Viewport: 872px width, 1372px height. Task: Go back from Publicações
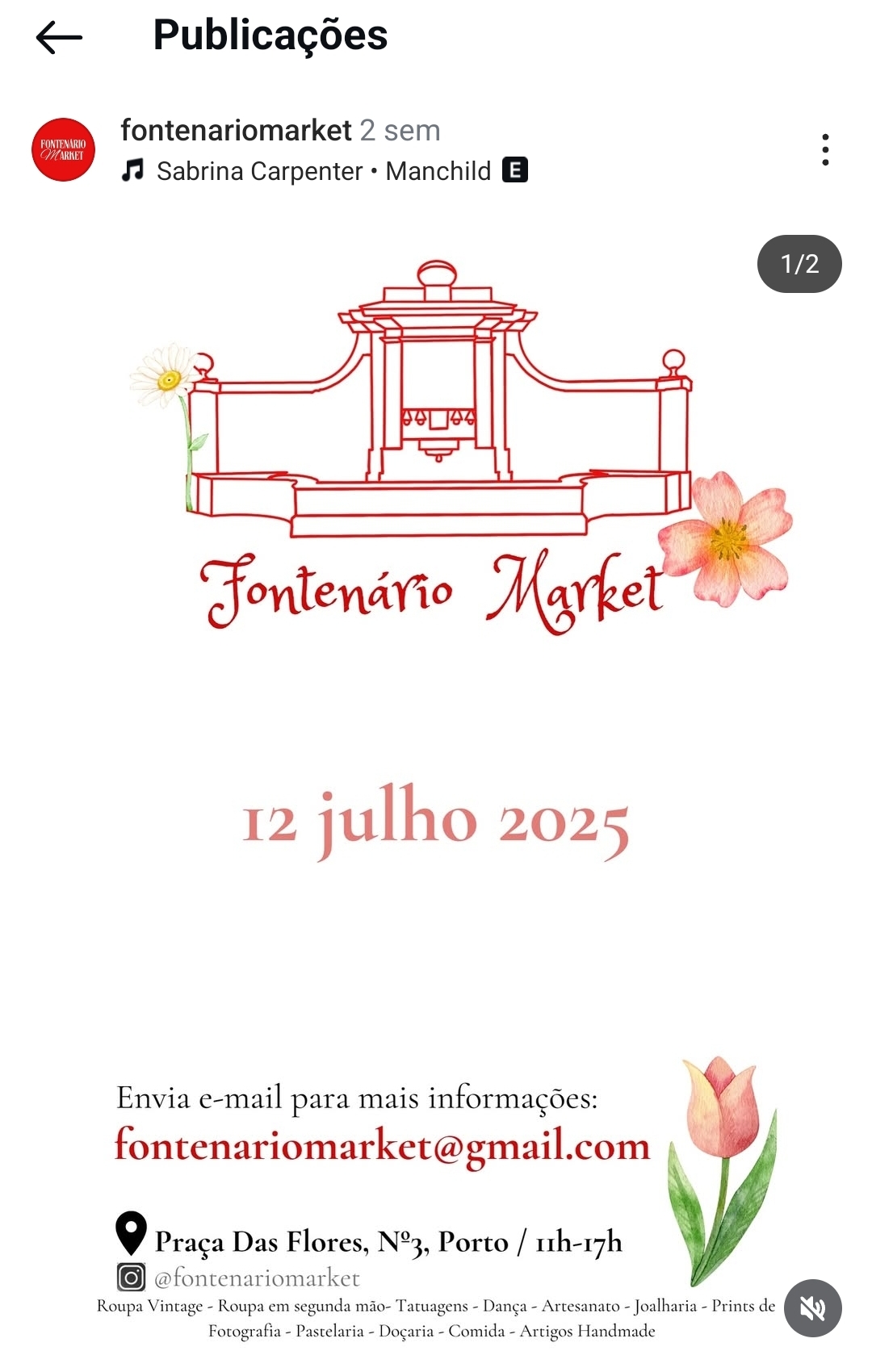60,37
